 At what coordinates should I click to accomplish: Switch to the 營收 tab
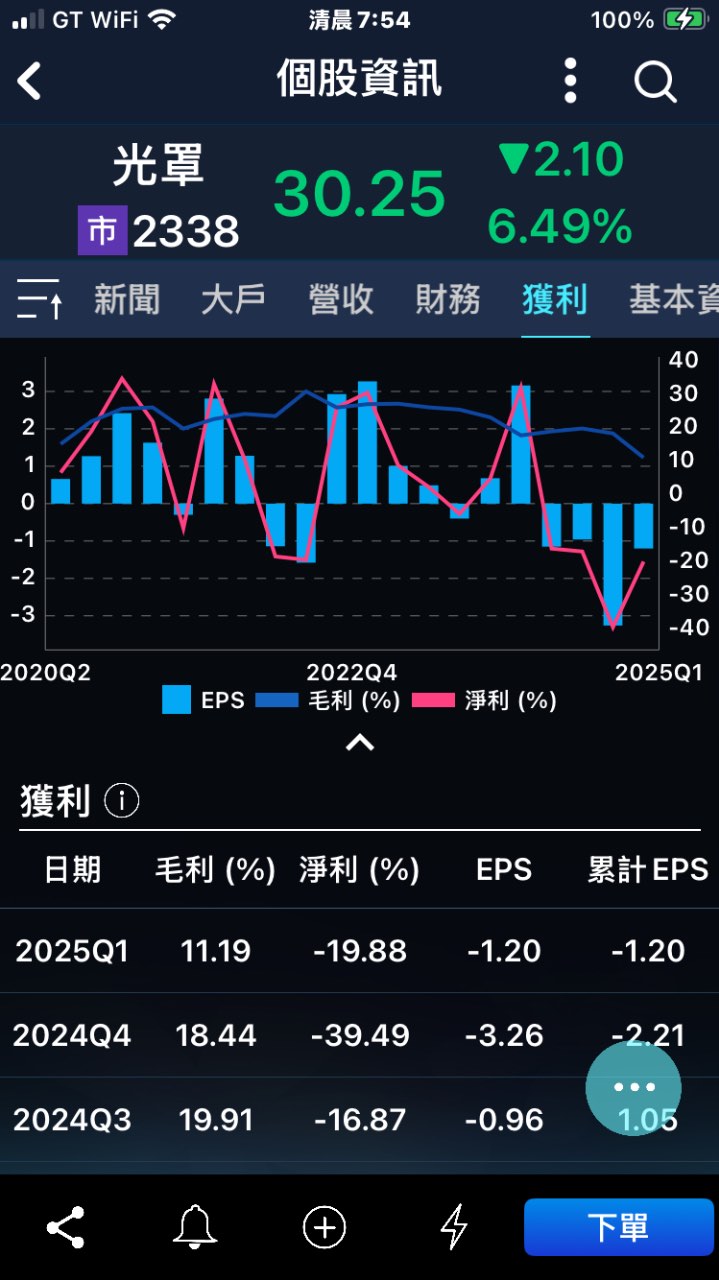(341, 299)
